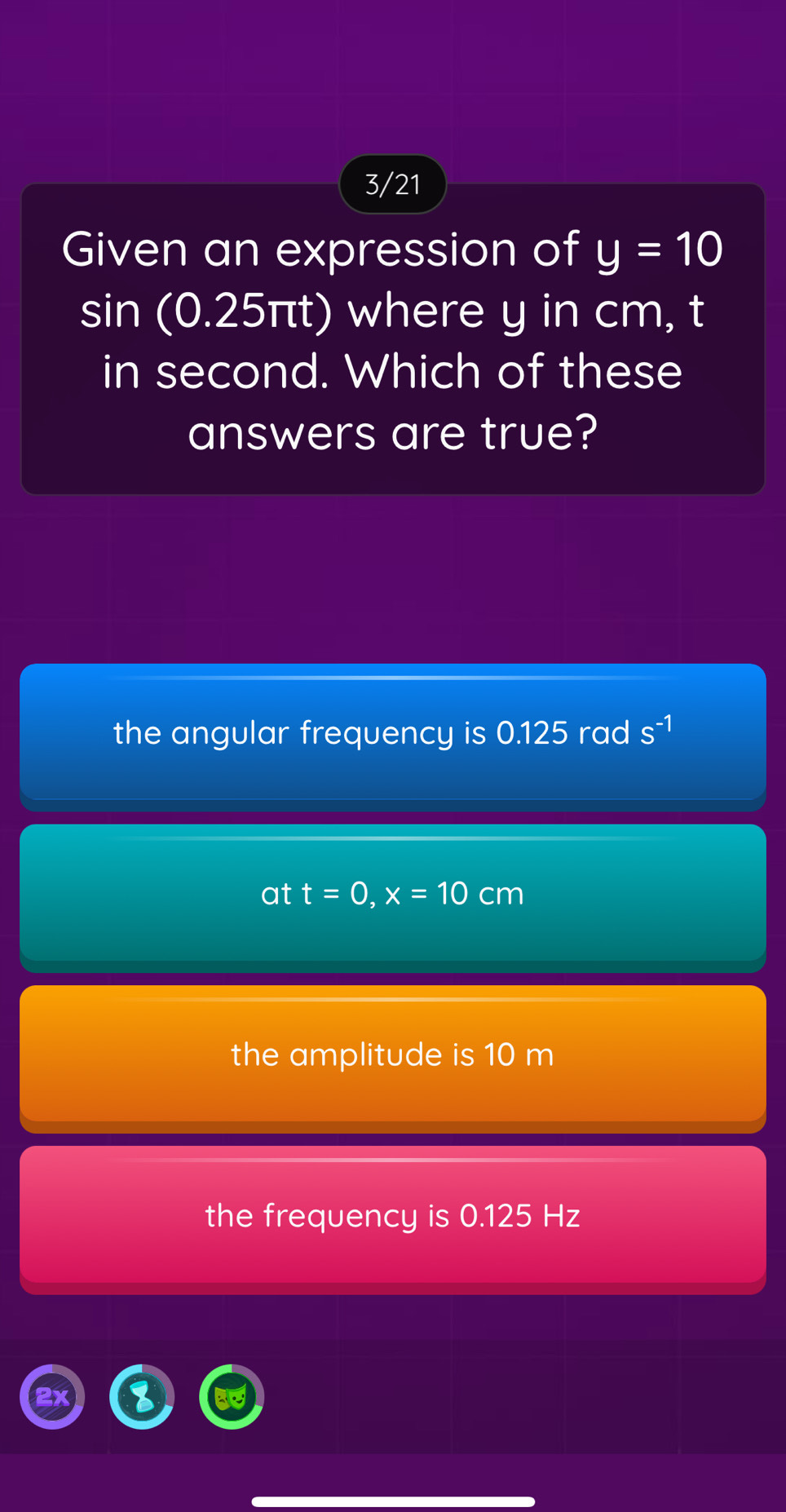Tap the green masks power-up
786x1512 pixels.
pyautogui.click(x=232, y=1396)
